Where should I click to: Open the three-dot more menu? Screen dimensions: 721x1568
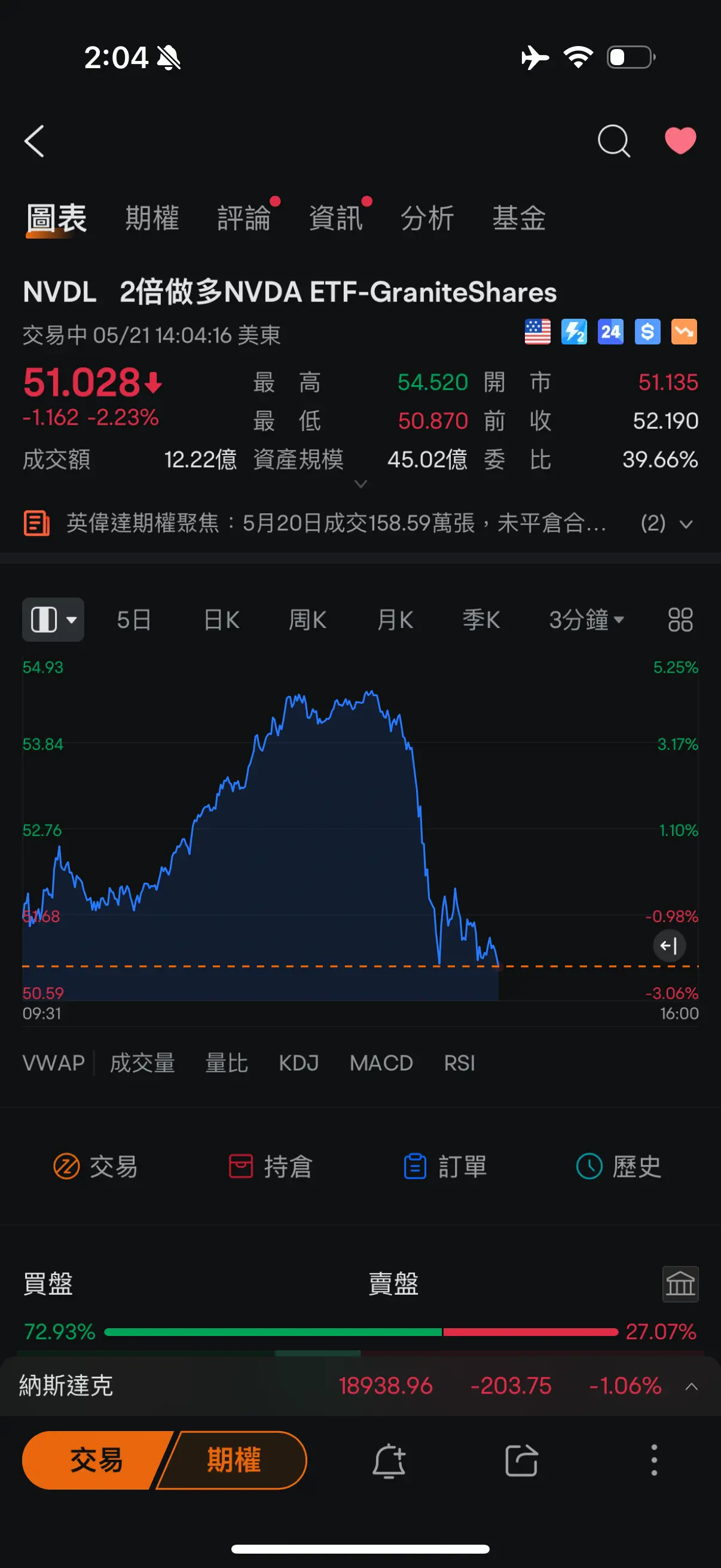point(654,1460)
